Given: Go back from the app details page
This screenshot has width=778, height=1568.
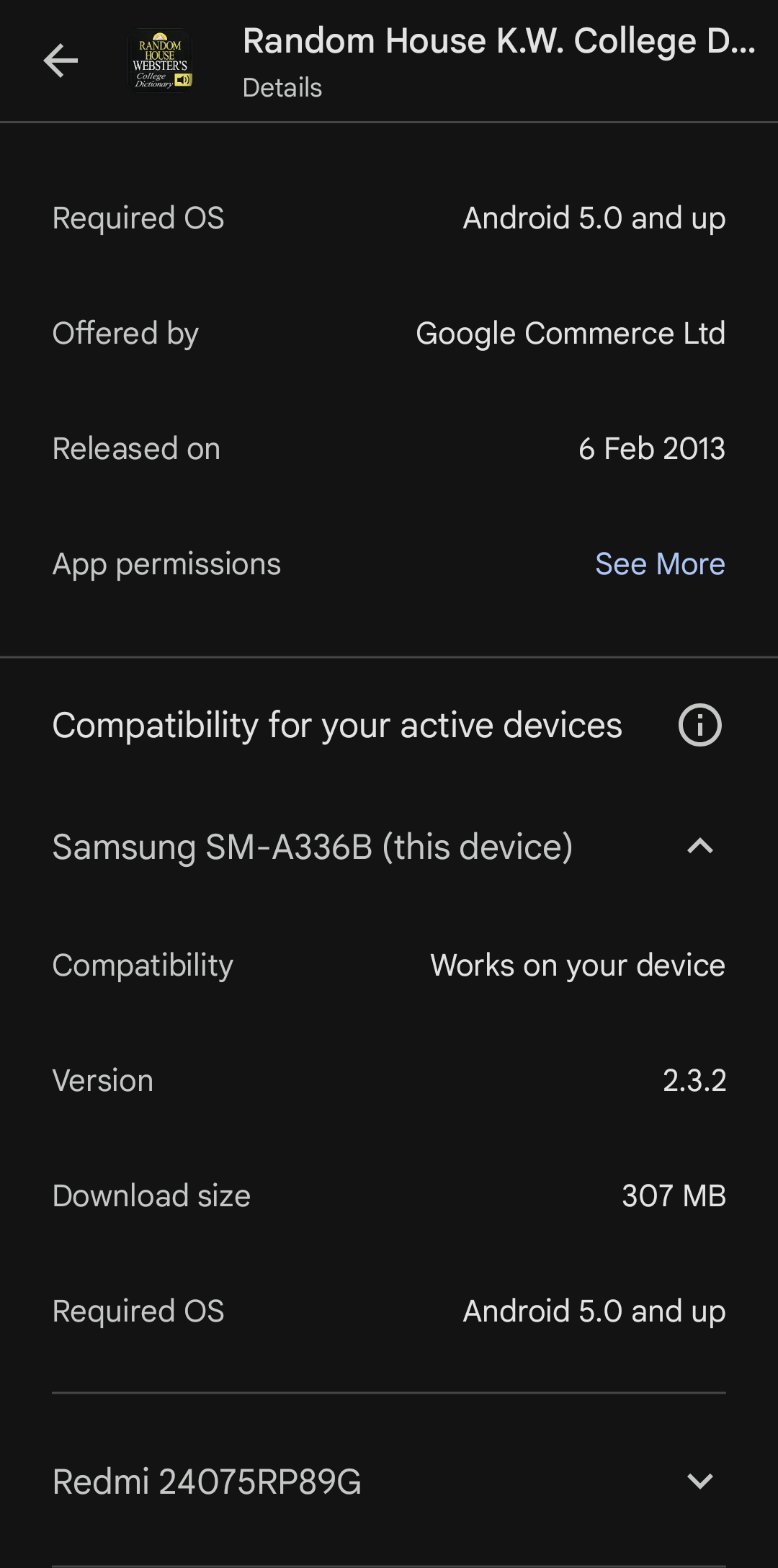Looking at the screenshot, I should pos(61,61).
